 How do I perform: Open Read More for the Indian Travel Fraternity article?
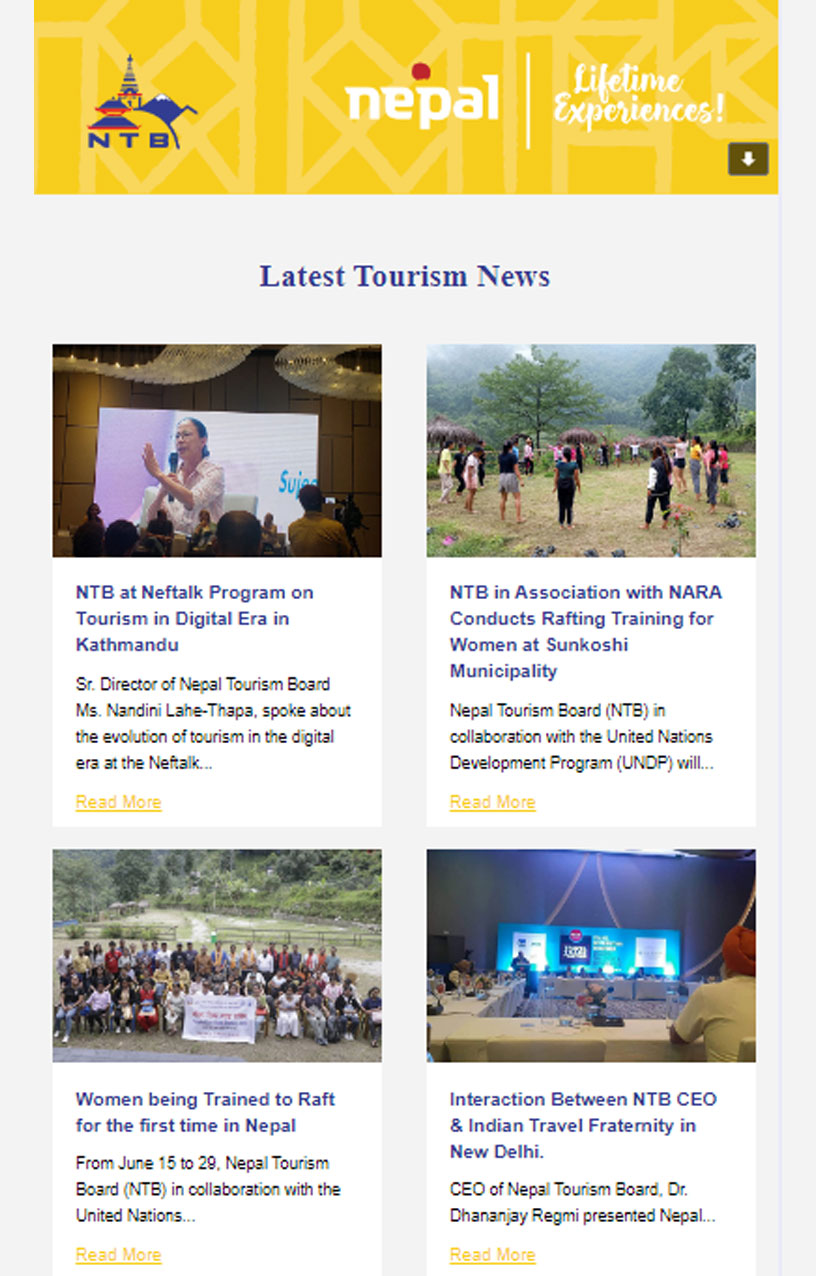click(492, 1255)
